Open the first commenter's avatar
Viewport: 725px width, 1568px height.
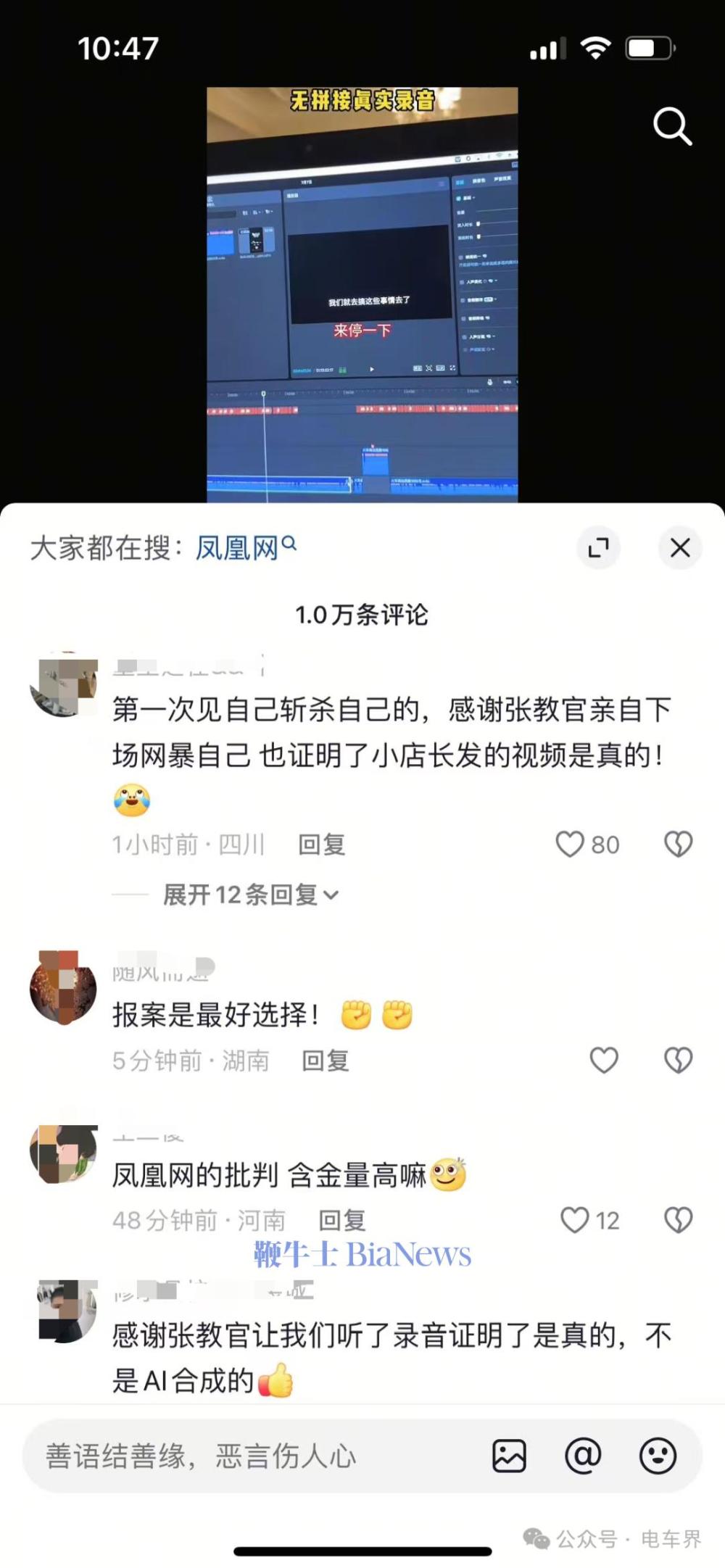pos(64,685)
